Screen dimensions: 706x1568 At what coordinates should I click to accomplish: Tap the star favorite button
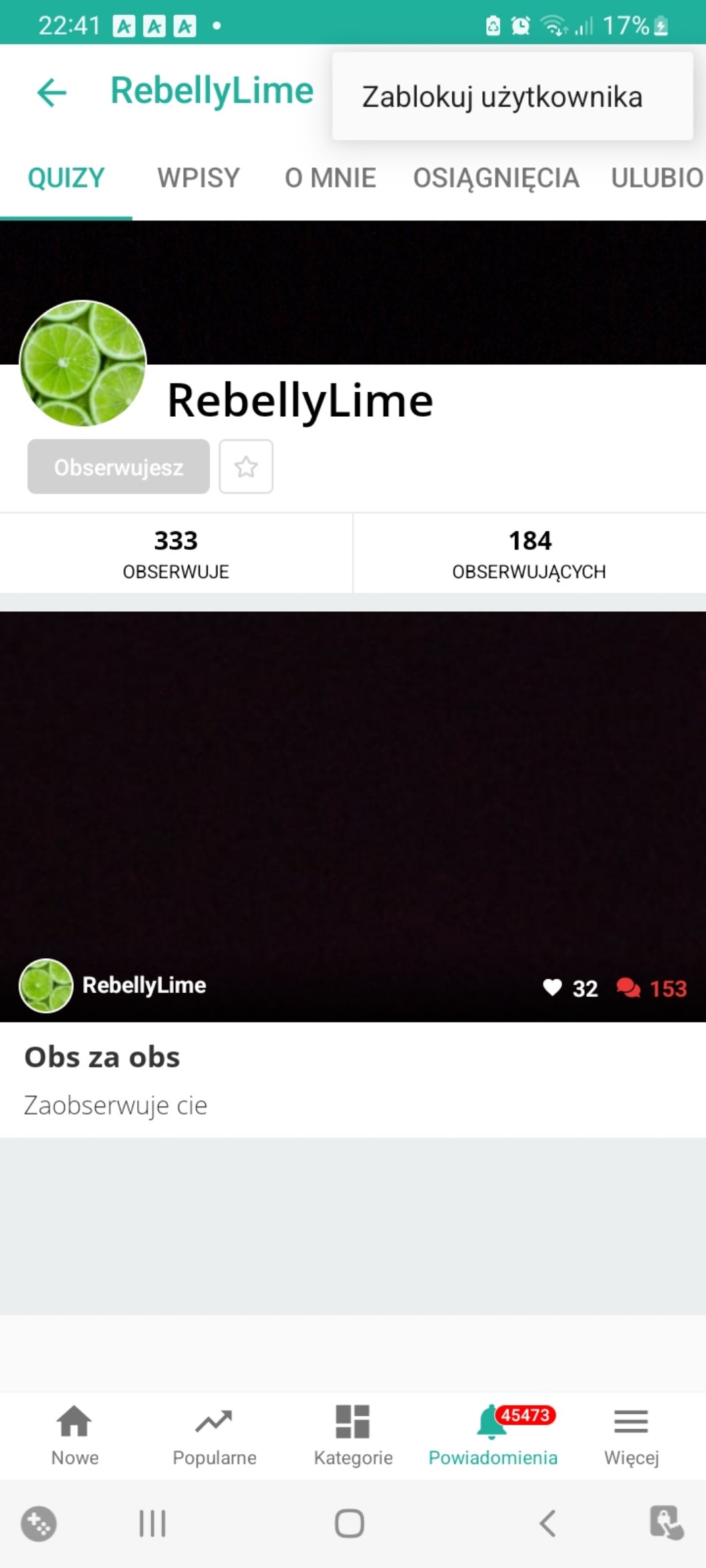[246, 467]
